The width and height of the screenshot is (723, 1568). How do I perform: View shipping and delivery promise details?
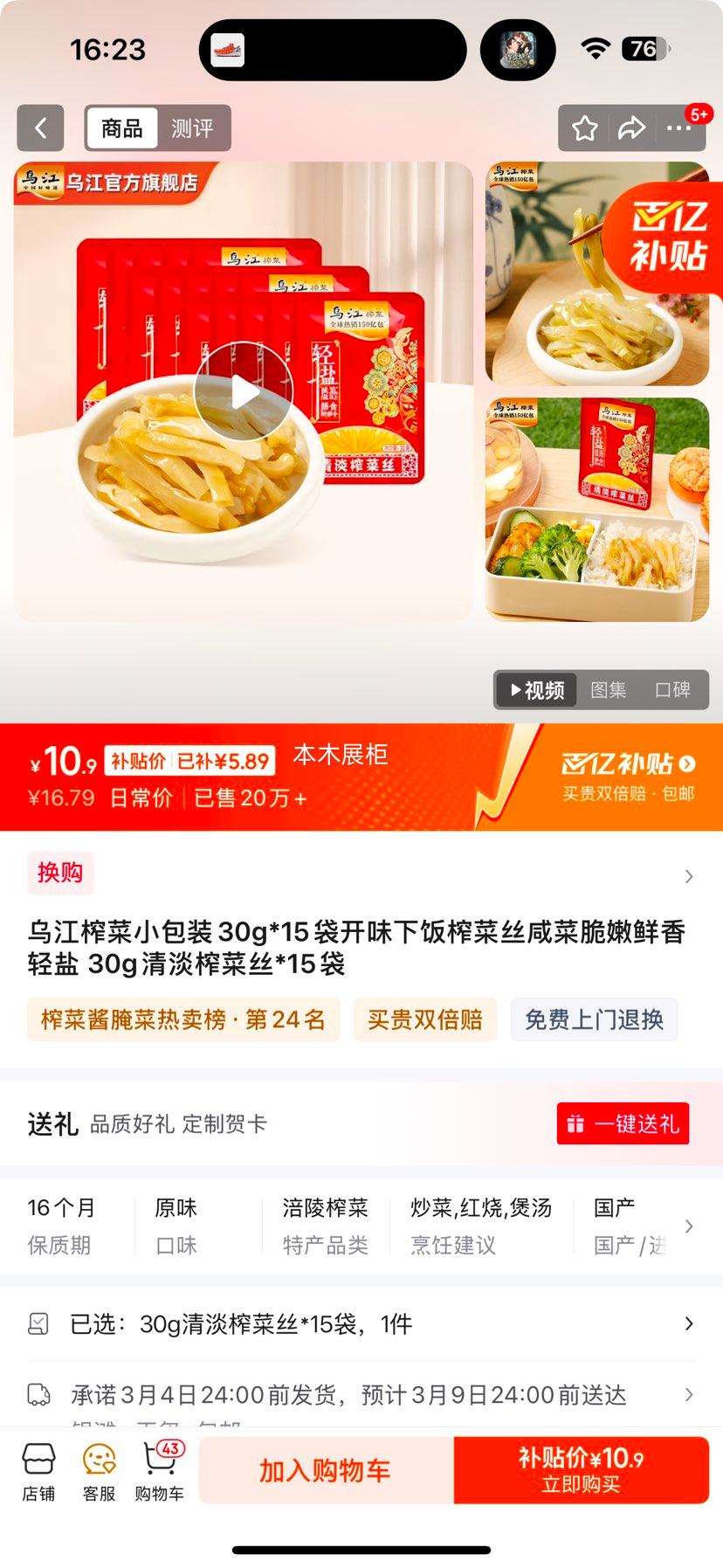[361, 1395]
